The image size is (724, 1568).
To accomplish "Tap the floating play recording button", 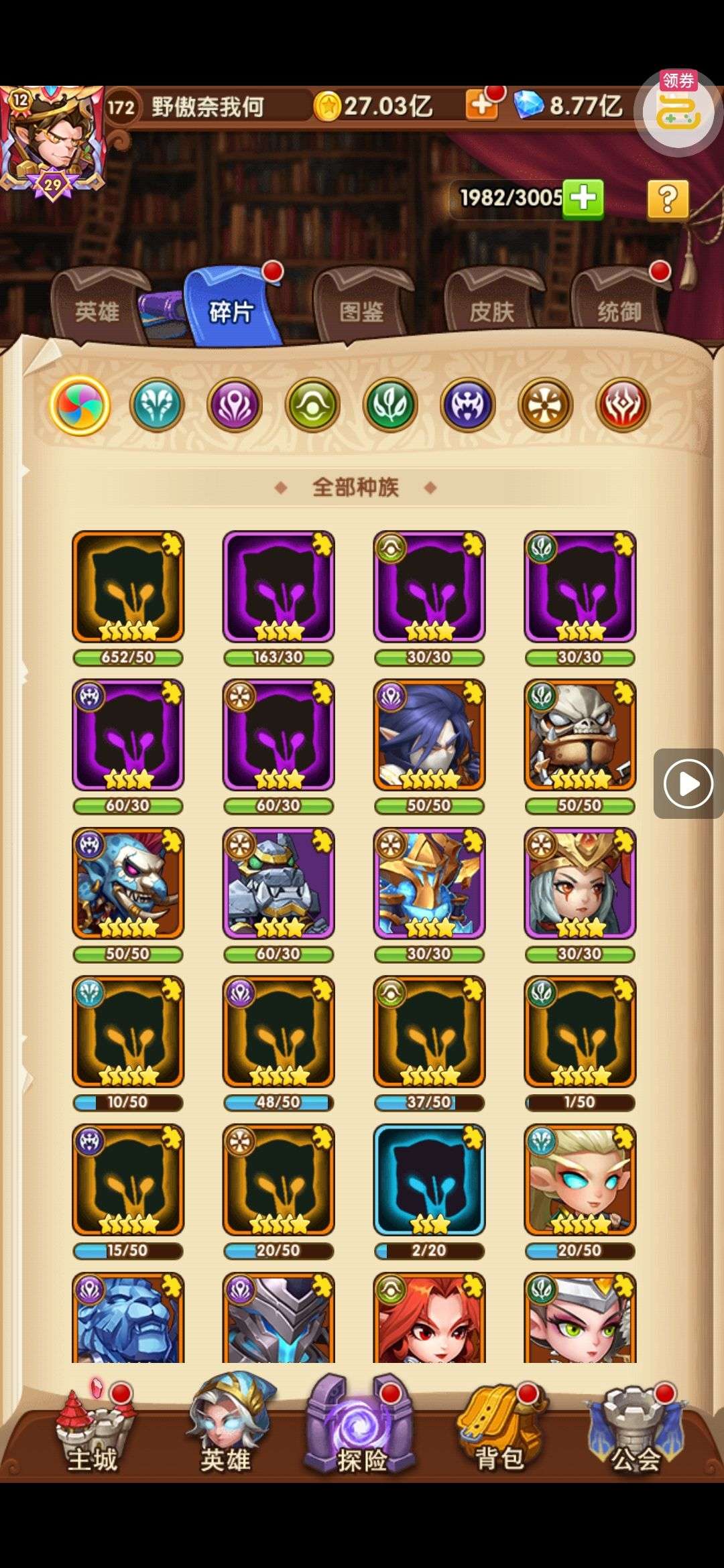I will (688, 783).
